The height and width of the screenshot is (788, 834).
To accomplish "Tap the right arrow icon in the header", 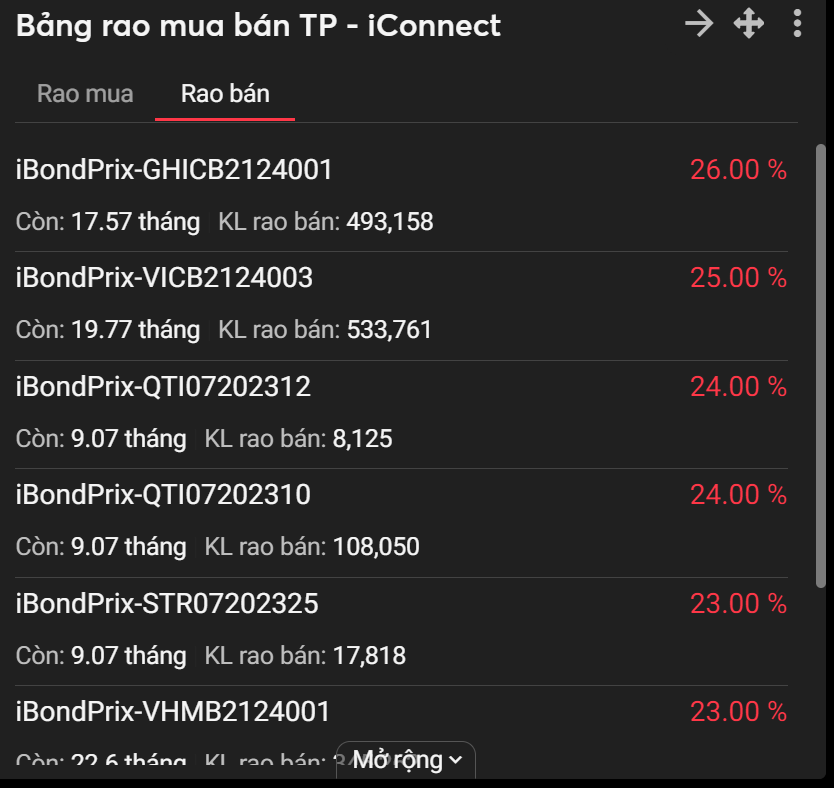I will pyautogui.click(x=699, y=23).
